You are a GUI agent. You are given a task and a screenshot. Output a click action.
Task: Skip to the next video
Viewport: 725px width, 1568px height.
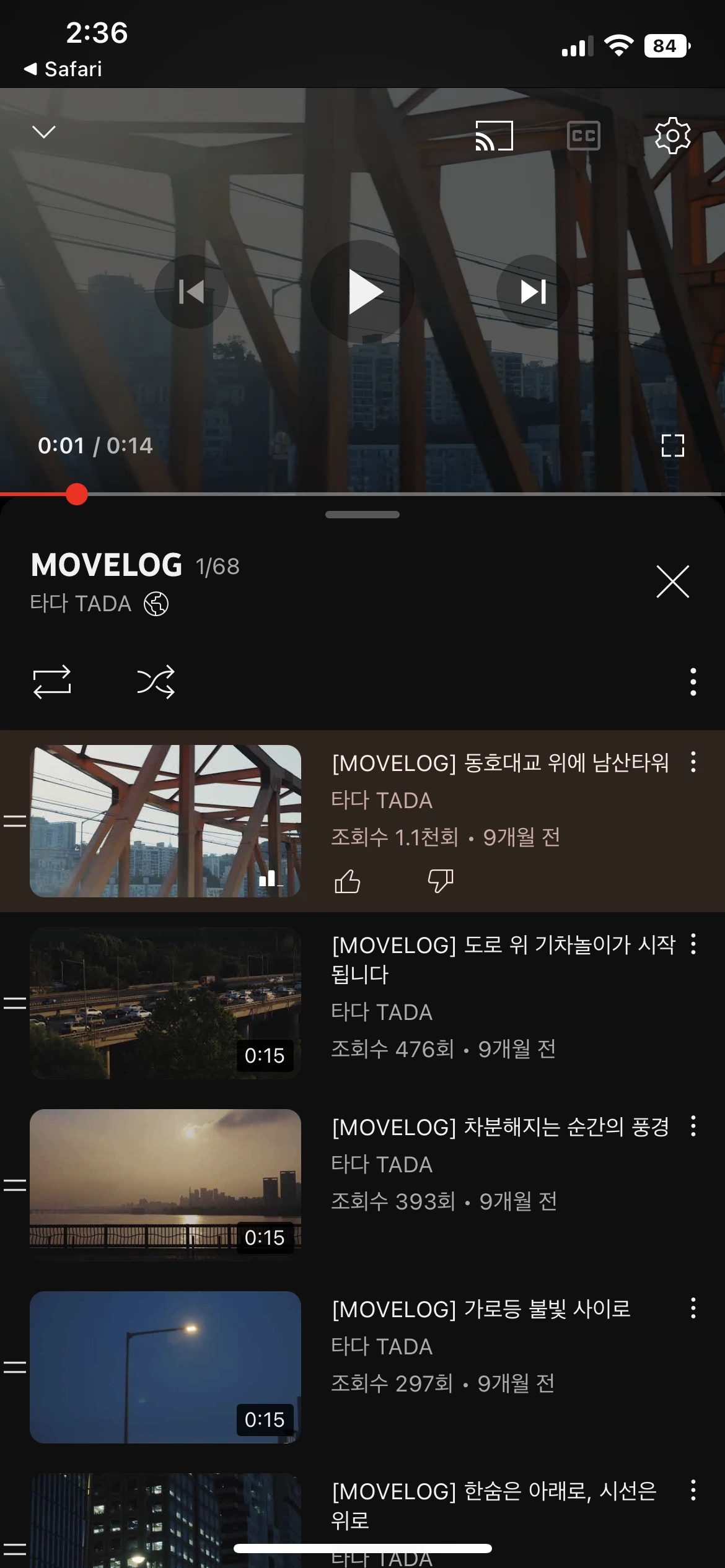coord(533,292)
